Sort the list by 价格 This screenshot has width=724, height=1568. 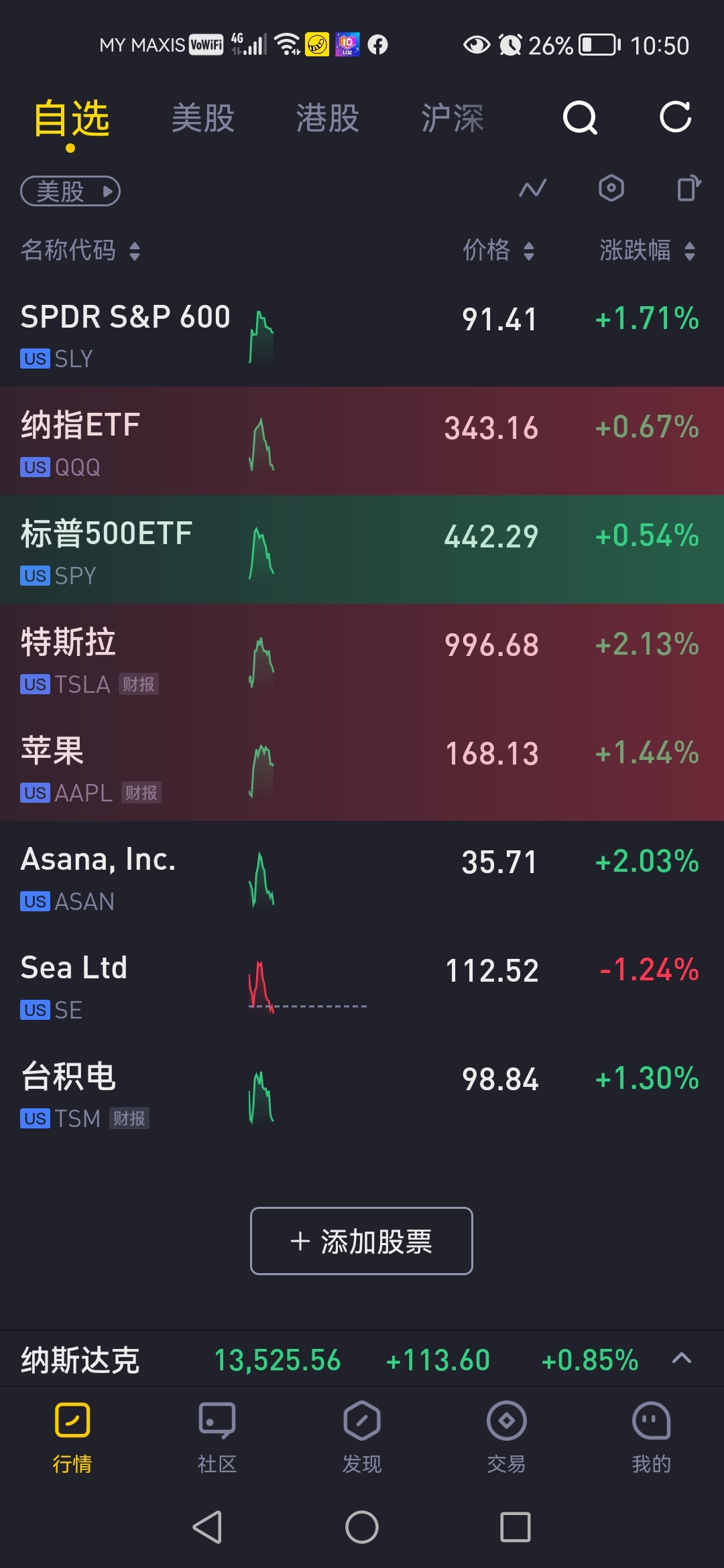tap(498, 251)
